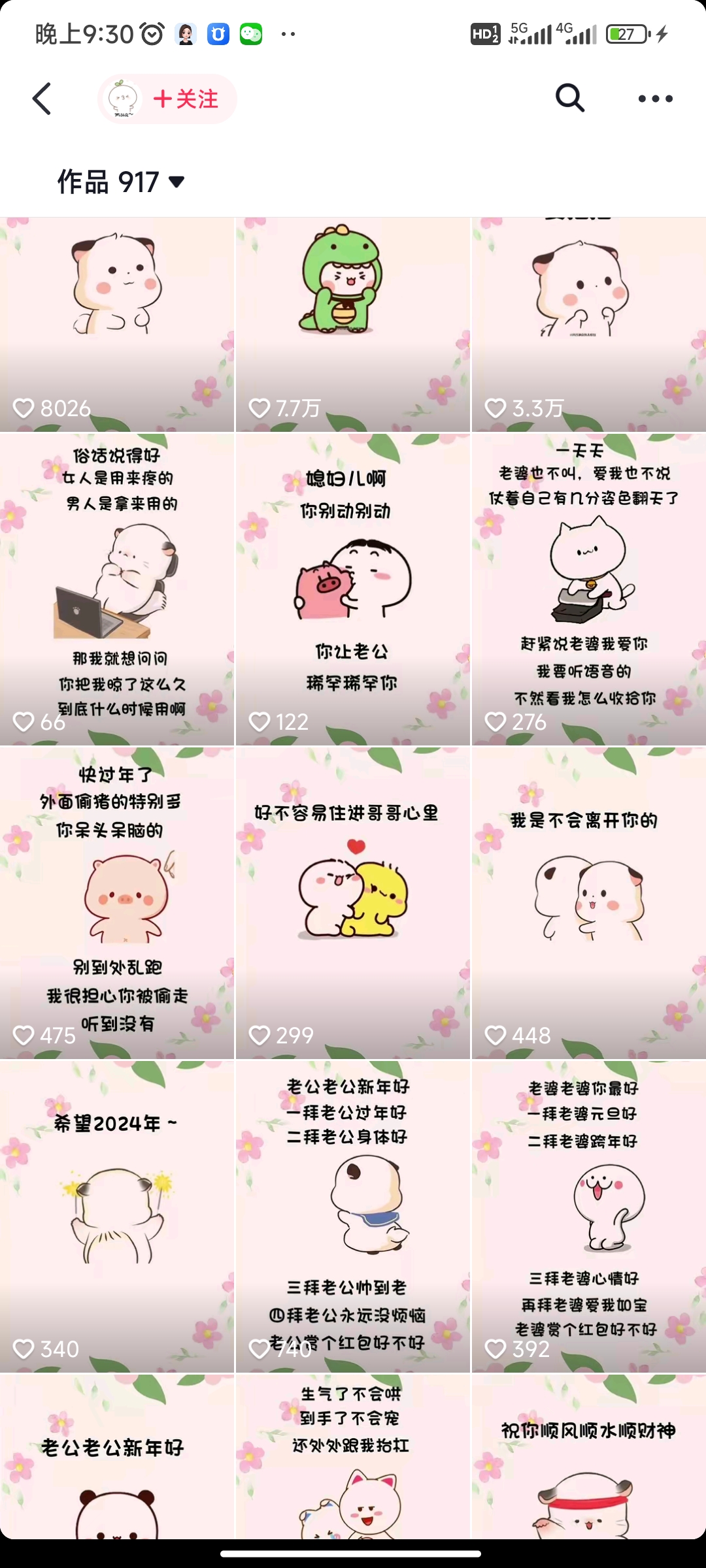The width and height of the screenshot is (706, 1568).
Task: Tap the WeChat icon in status bar
Action: (250, 34)
